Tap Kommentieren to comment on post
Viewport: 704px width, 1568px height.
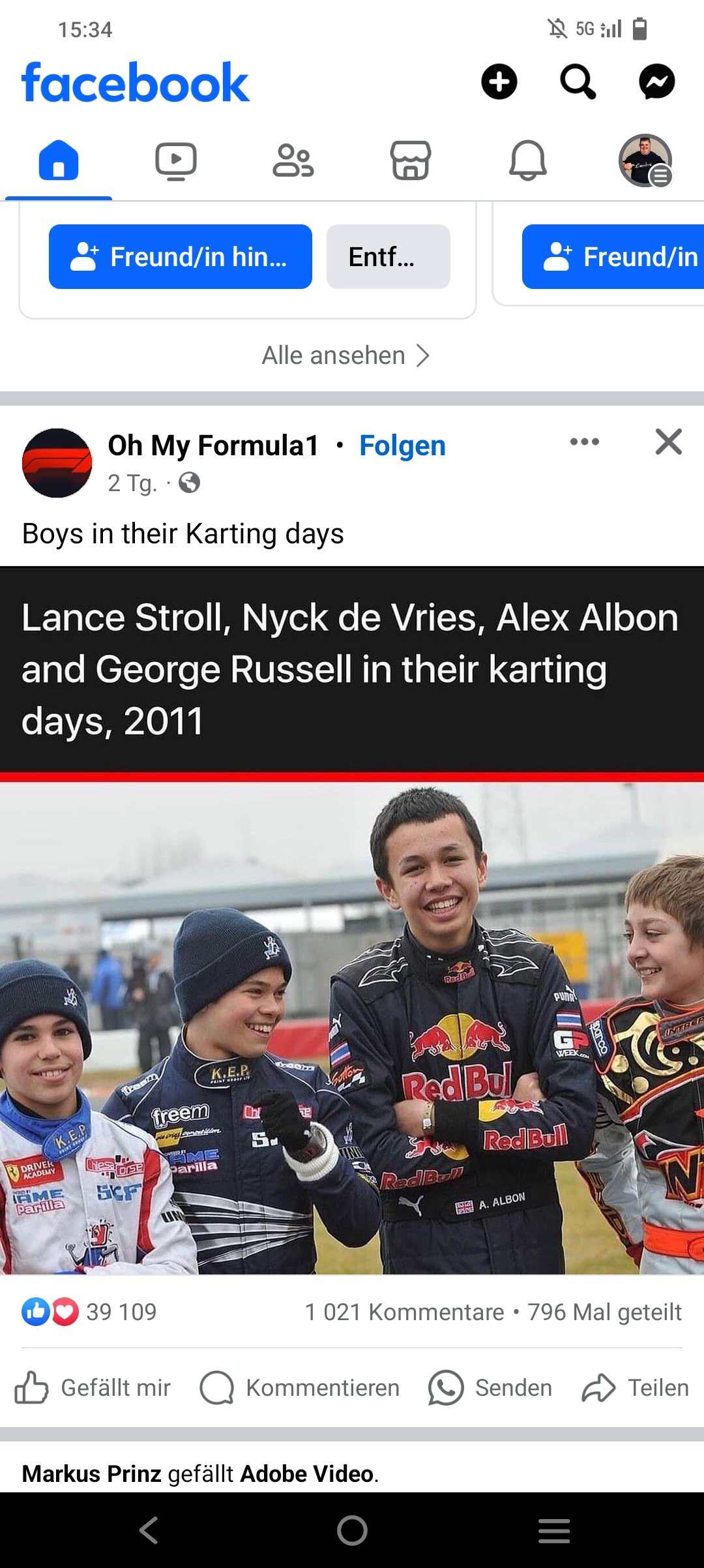coord(300,1387)
